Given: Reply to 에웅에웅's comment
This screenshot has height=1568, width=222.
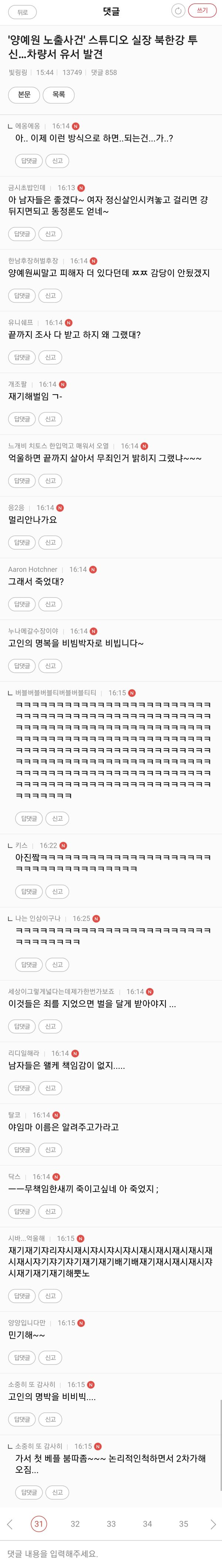Looking at the screenshot, I should 29,161.
